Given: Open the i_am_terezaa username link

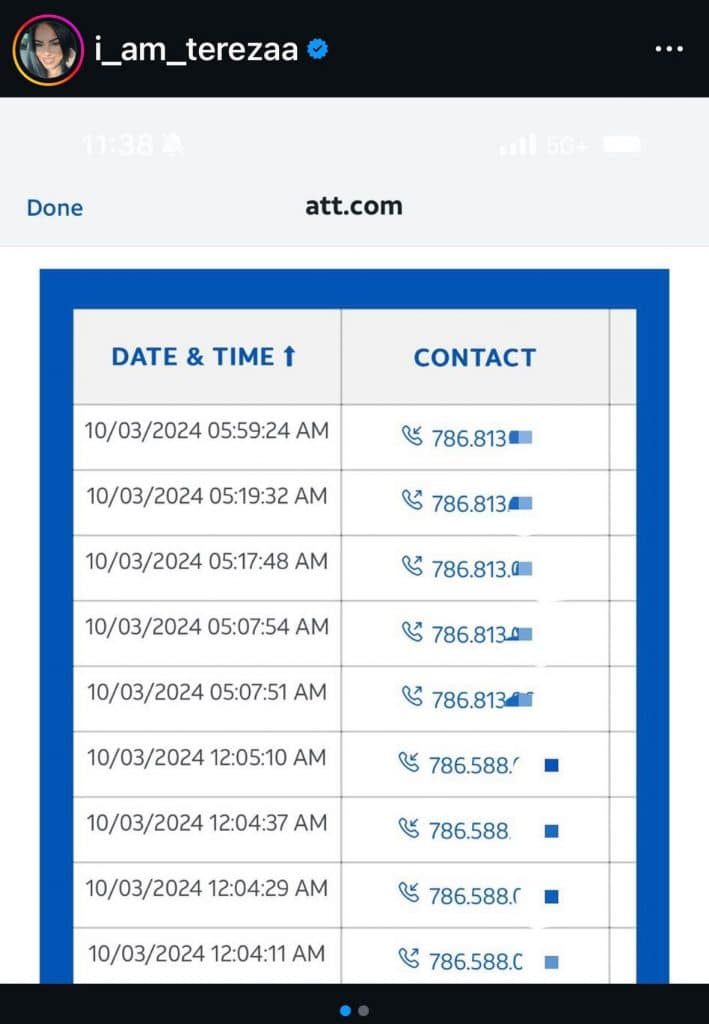Looking at the screenshot, I should [x=196, y=49].
